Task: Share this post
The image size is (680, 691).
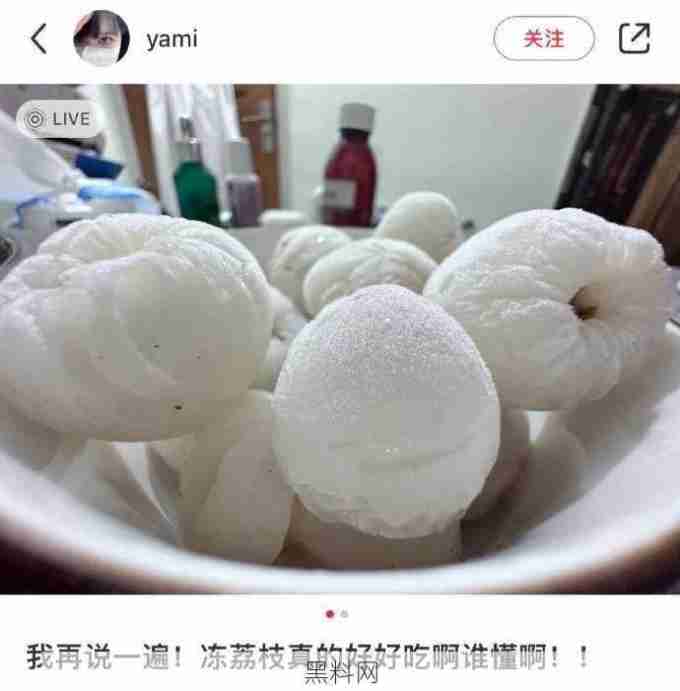Action: (634, 39)
